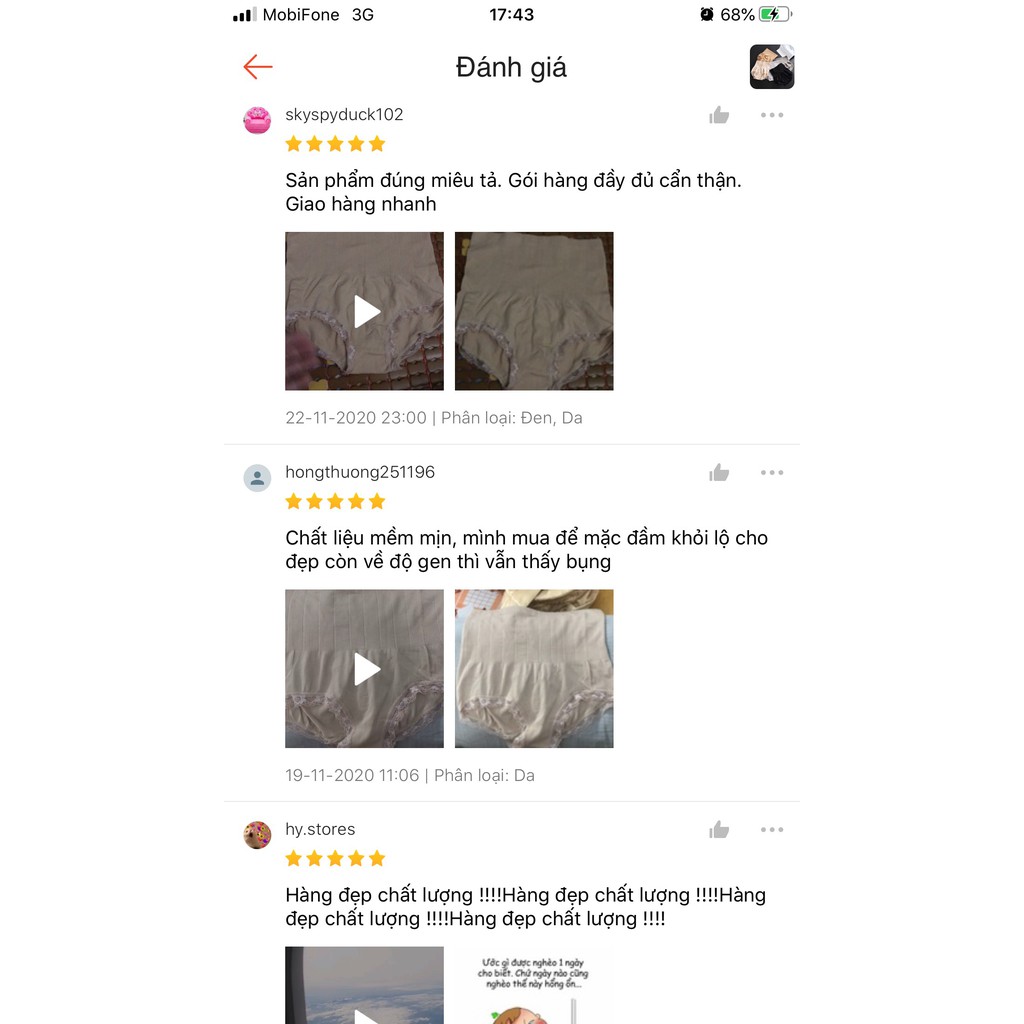Open the product thumbnail in the header
The height and width of the screenshot is (1024, 1024).
click(771, 67)
